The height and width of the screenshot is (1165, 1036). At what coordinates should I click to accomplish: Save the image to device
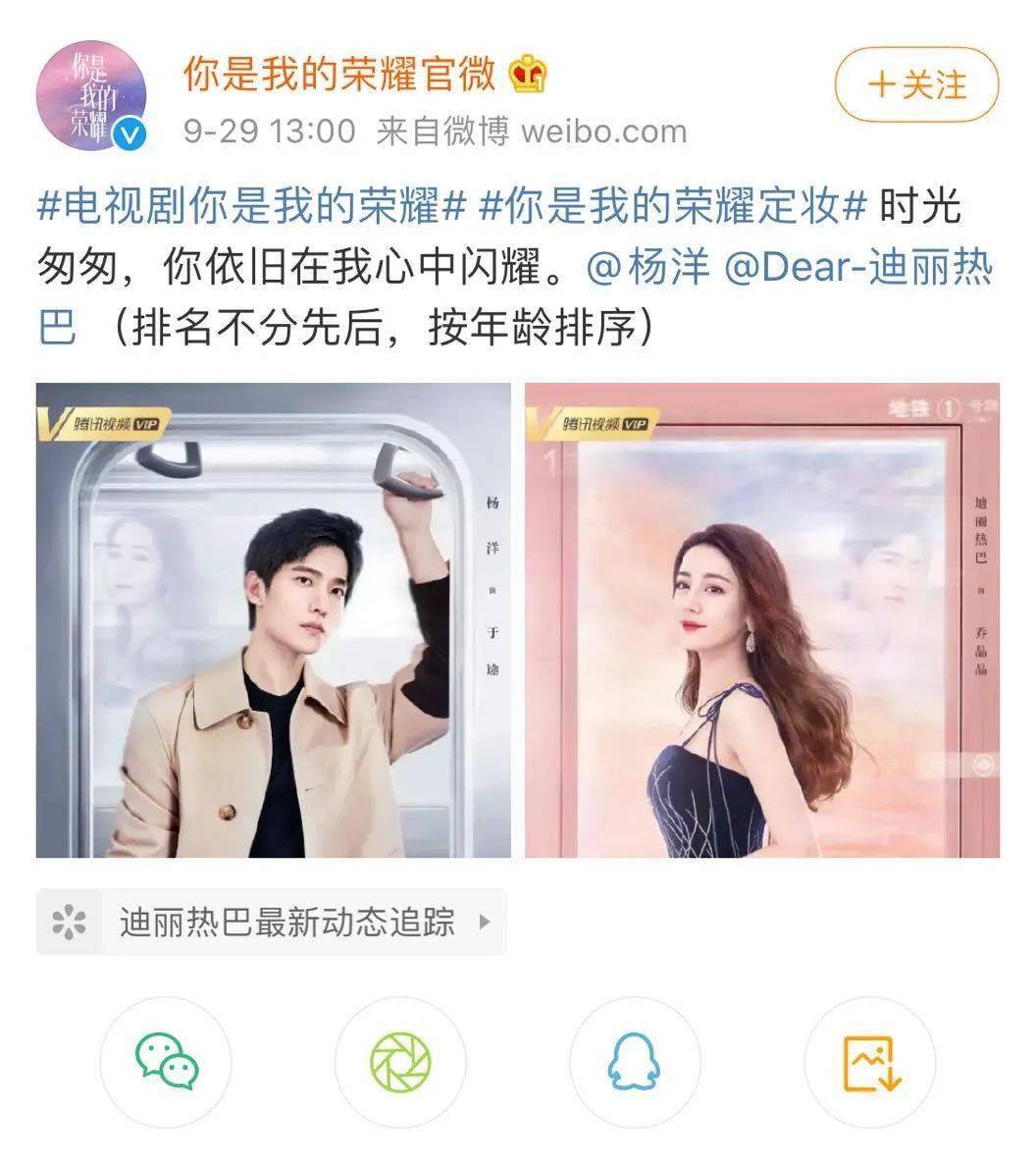pyautogui.click(x=870, y=1062)
